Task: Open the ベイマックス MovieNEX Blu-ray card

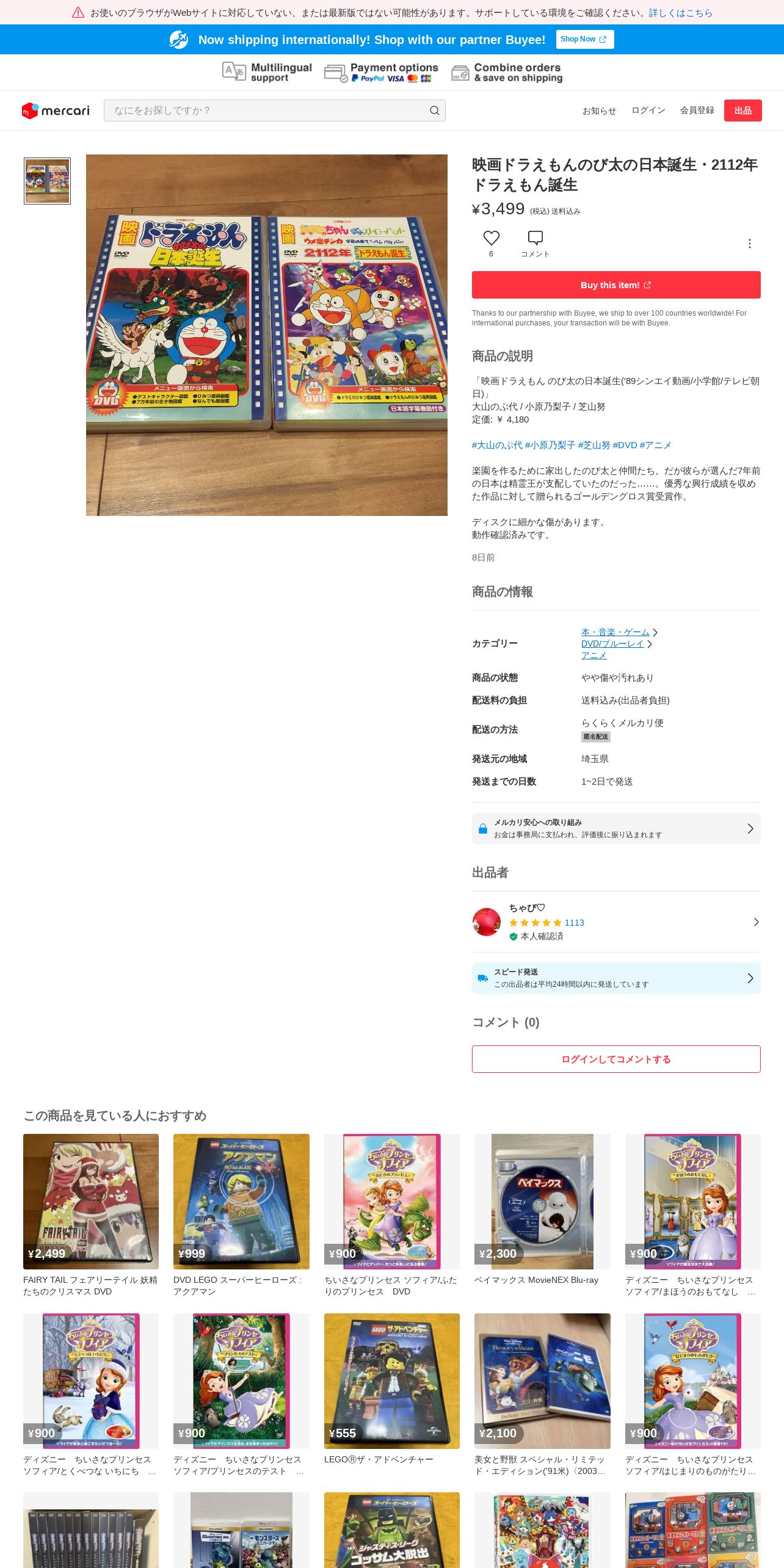Action: 542,1210
